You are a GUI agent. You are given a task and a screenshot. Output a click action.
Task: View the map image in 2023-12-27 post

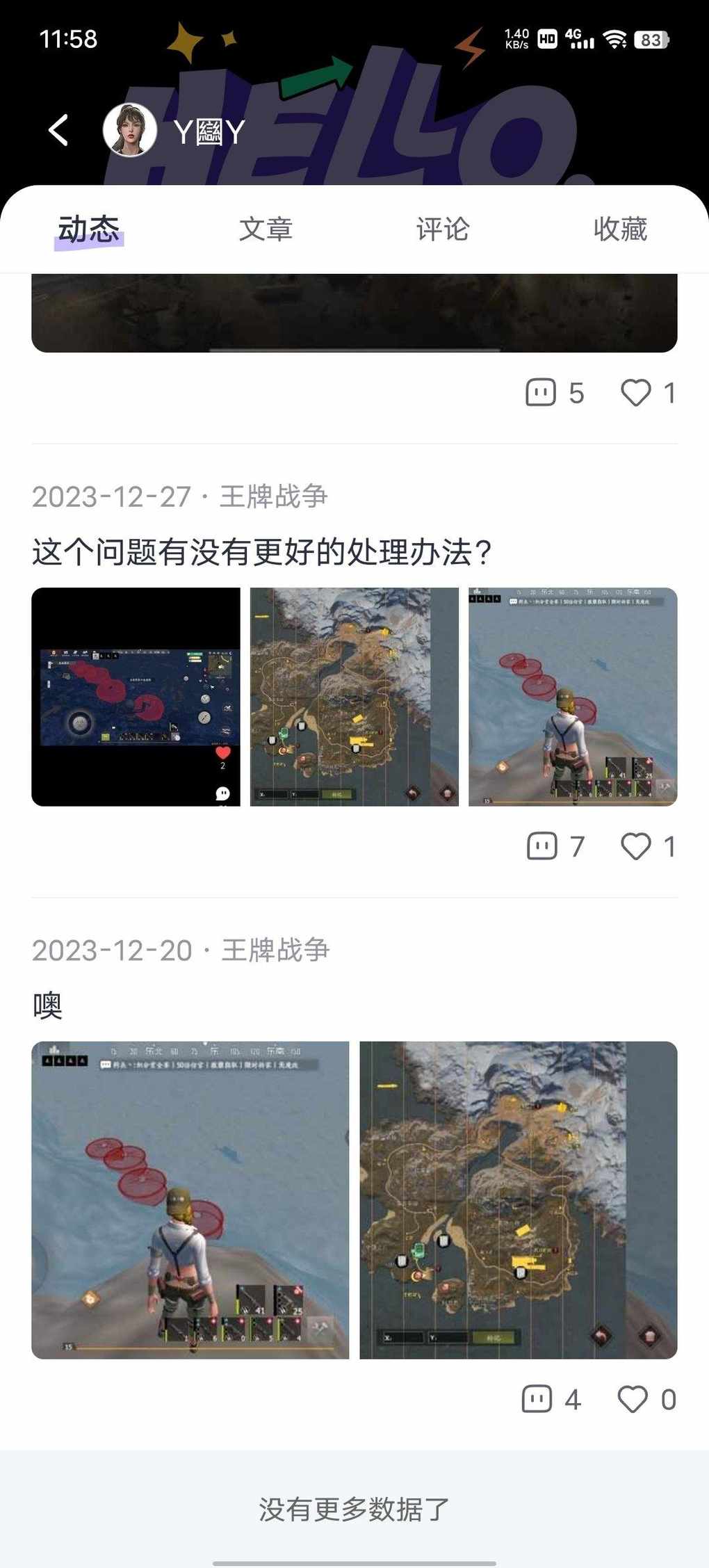point(354,697)
